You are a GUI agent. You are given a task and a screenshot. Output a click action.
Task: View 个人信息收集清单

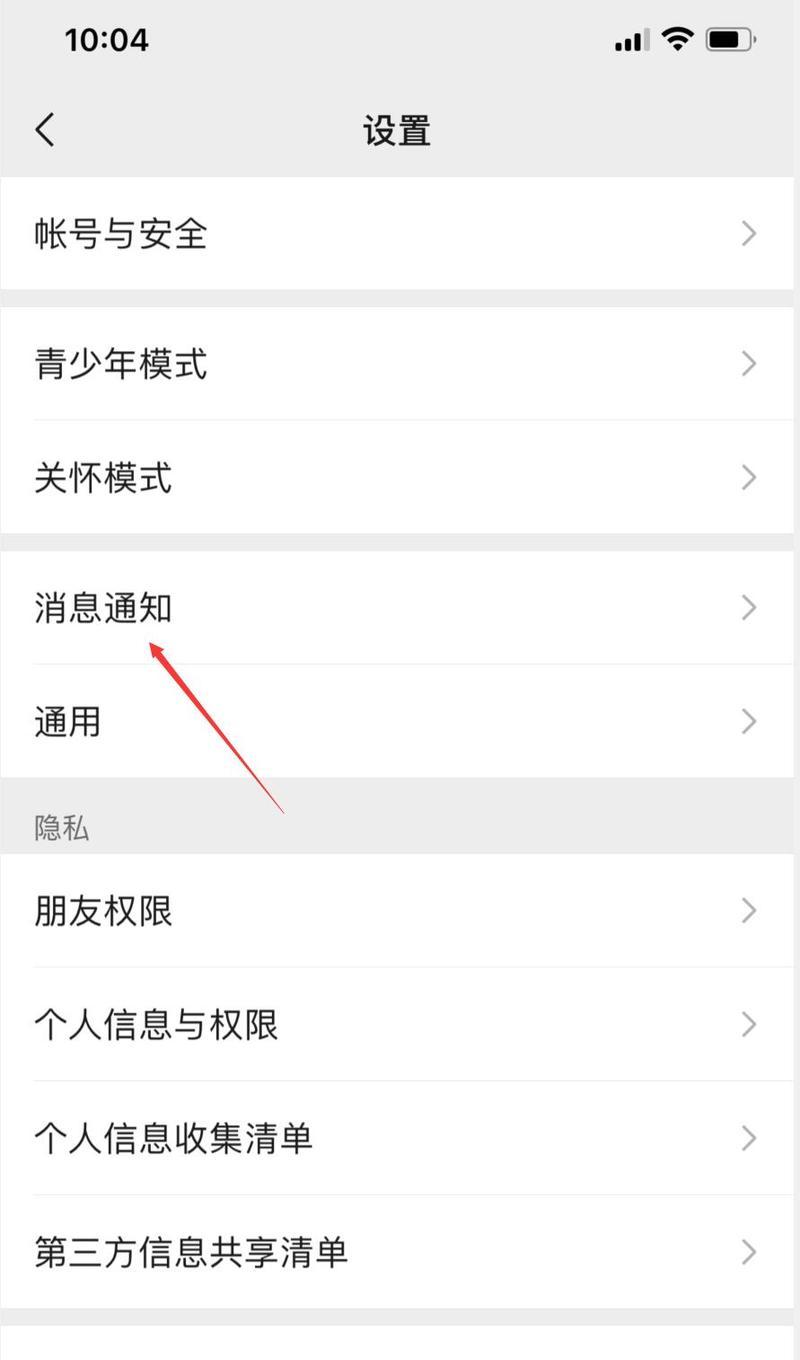point(400,1138)
